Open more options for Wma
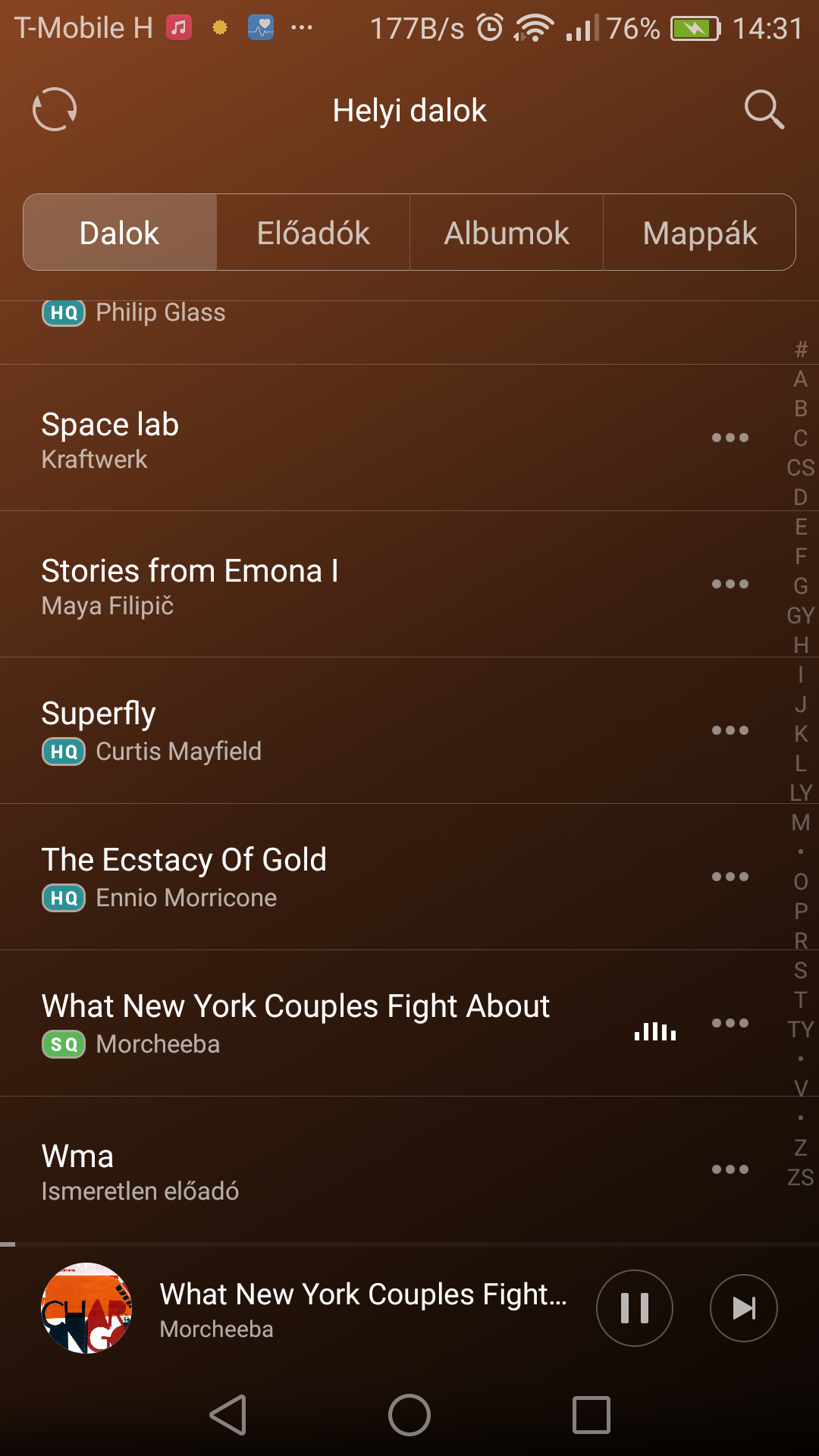Screen dimensions: 819x1456 pos(730,1169)
